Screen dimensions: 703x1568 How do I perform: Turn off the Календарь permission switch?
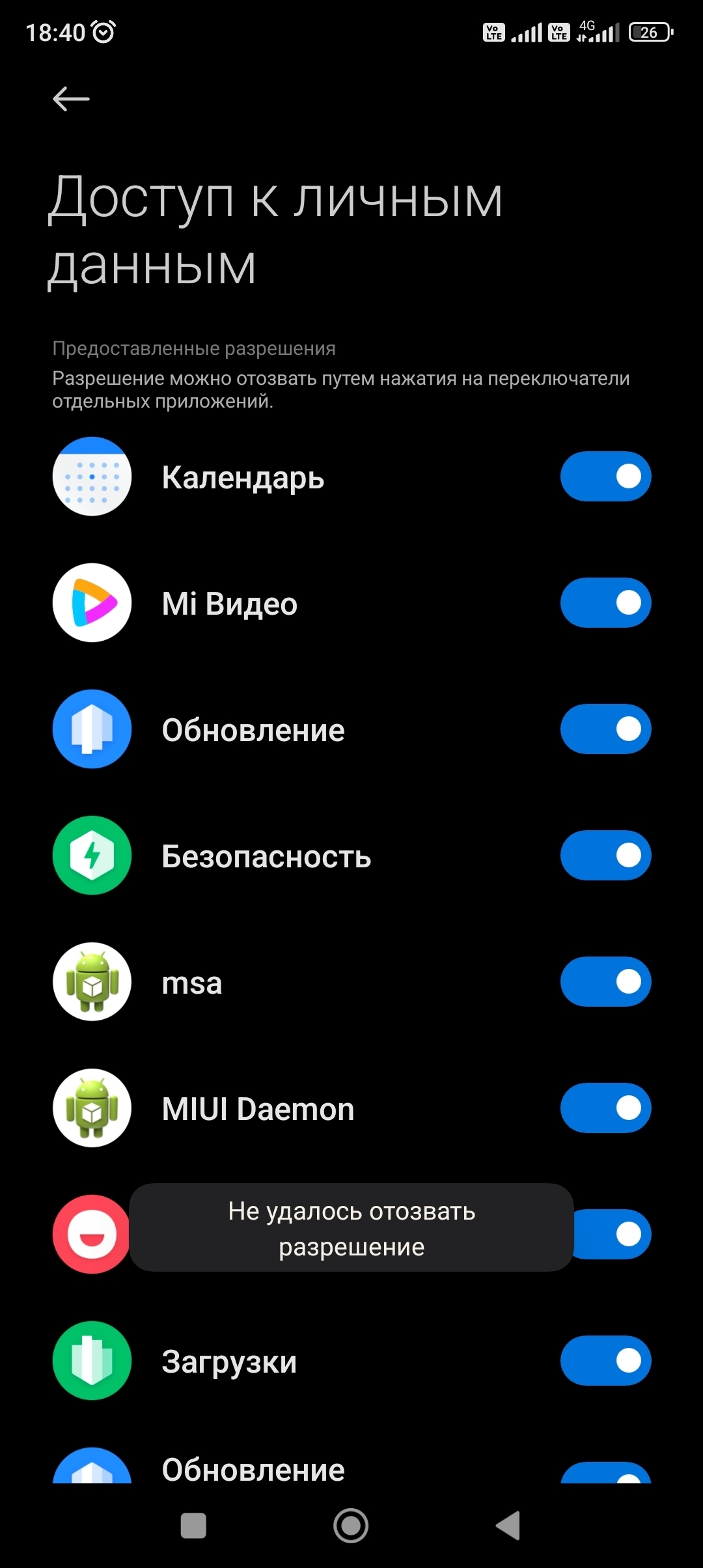pos(605,477)
